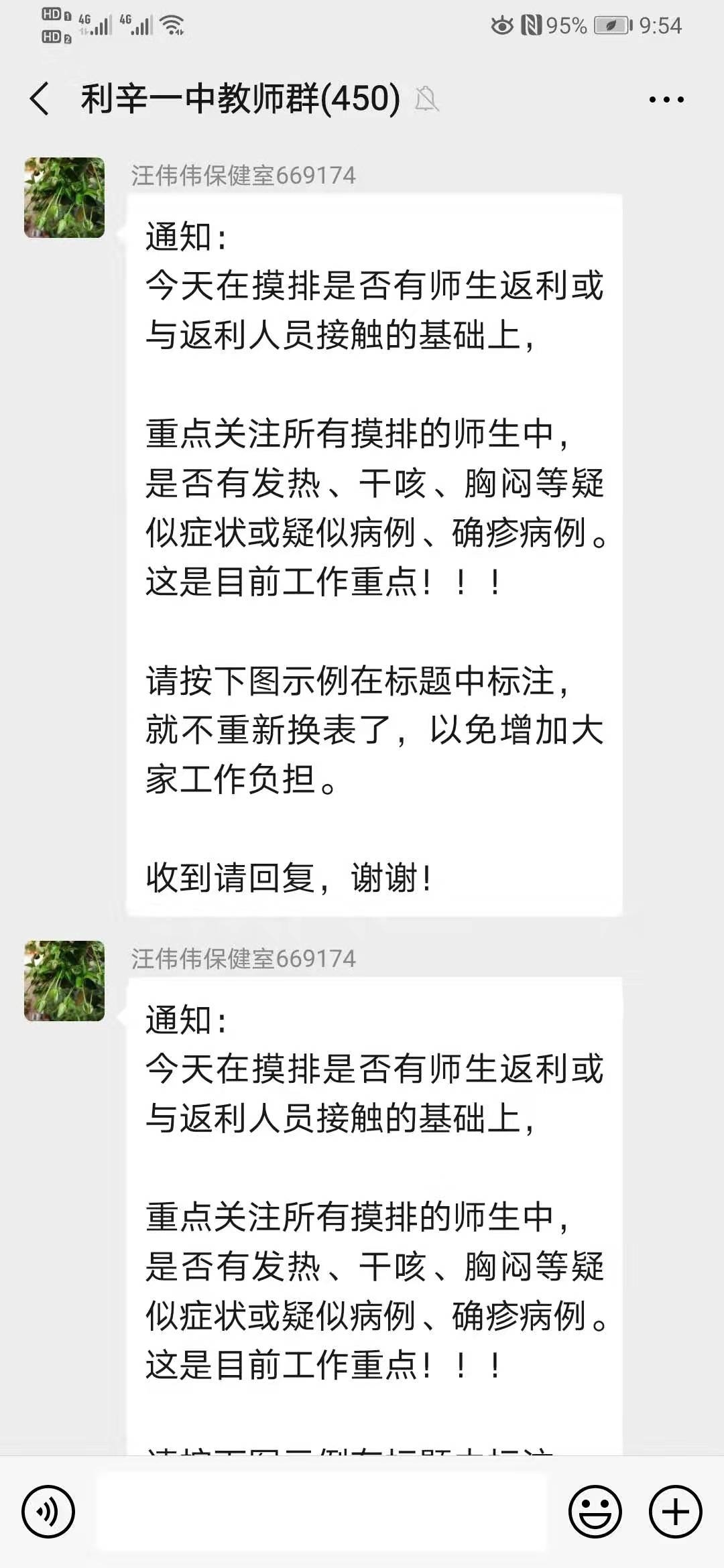Tap the sender avatar on the second message
The height and width of the screenshot is (1568, 724).
(x=64, y=980)
